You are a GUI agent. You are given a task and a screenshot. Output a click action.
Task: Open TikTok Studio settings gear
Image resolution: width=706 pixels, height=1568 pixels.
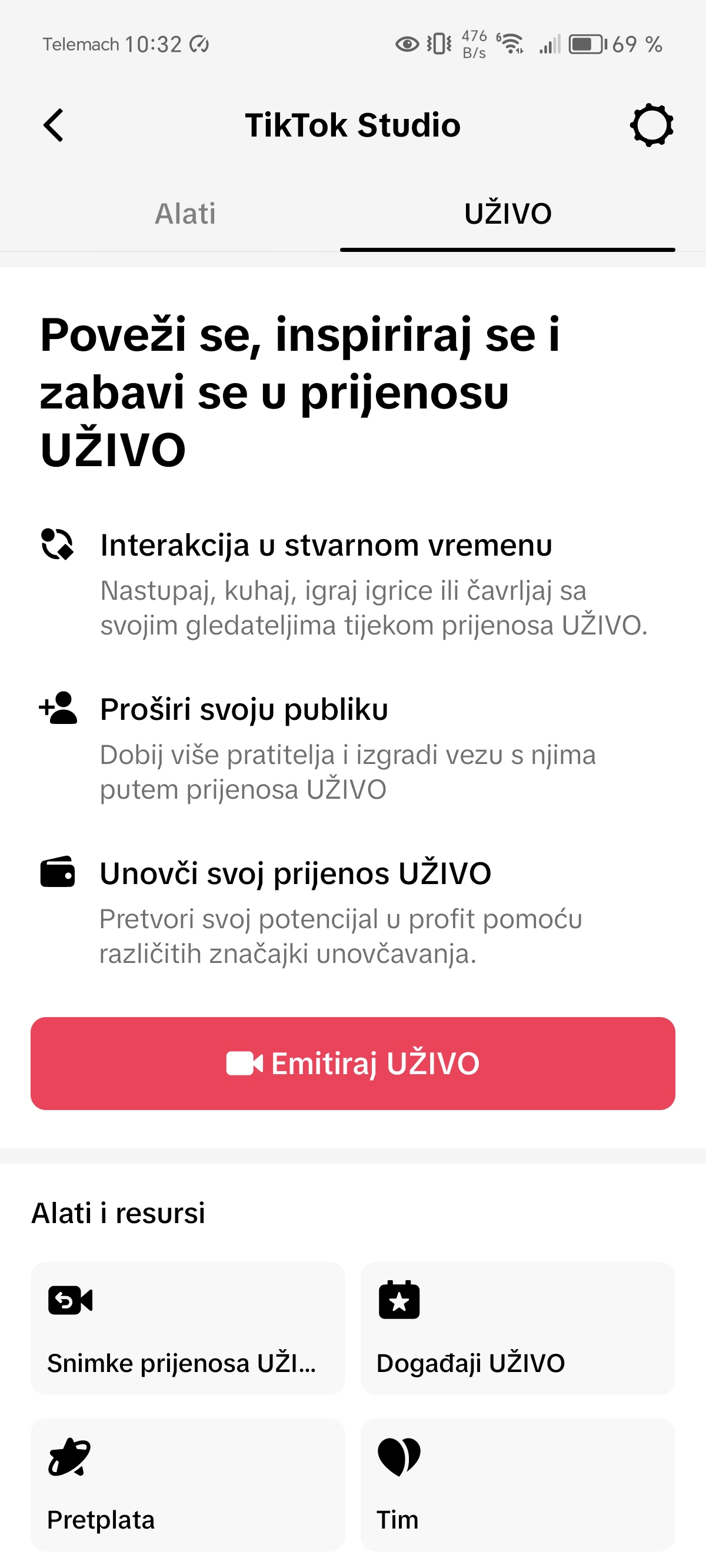click(651, 125)
